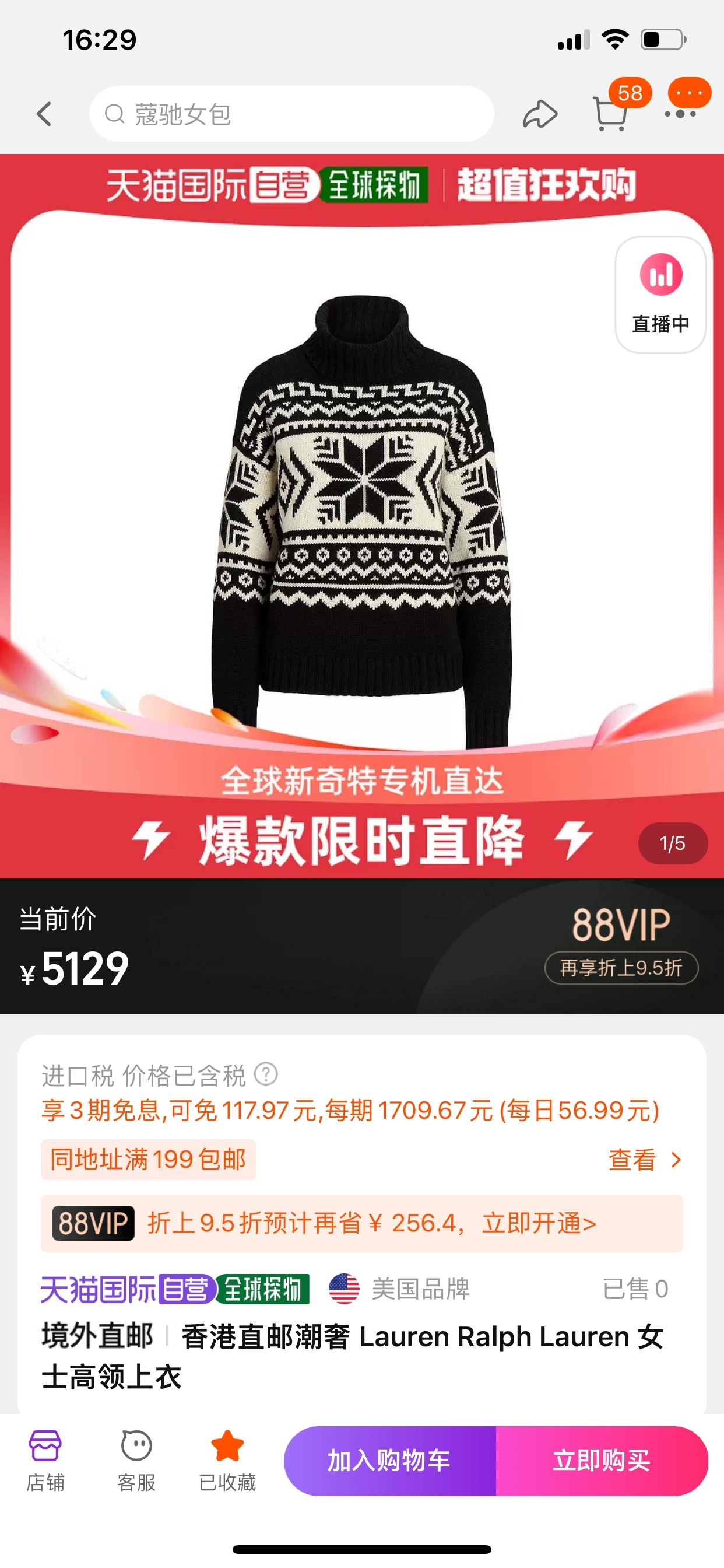Open the 88VIP 再享折上9.5折 badge

(x=621, y=967)
